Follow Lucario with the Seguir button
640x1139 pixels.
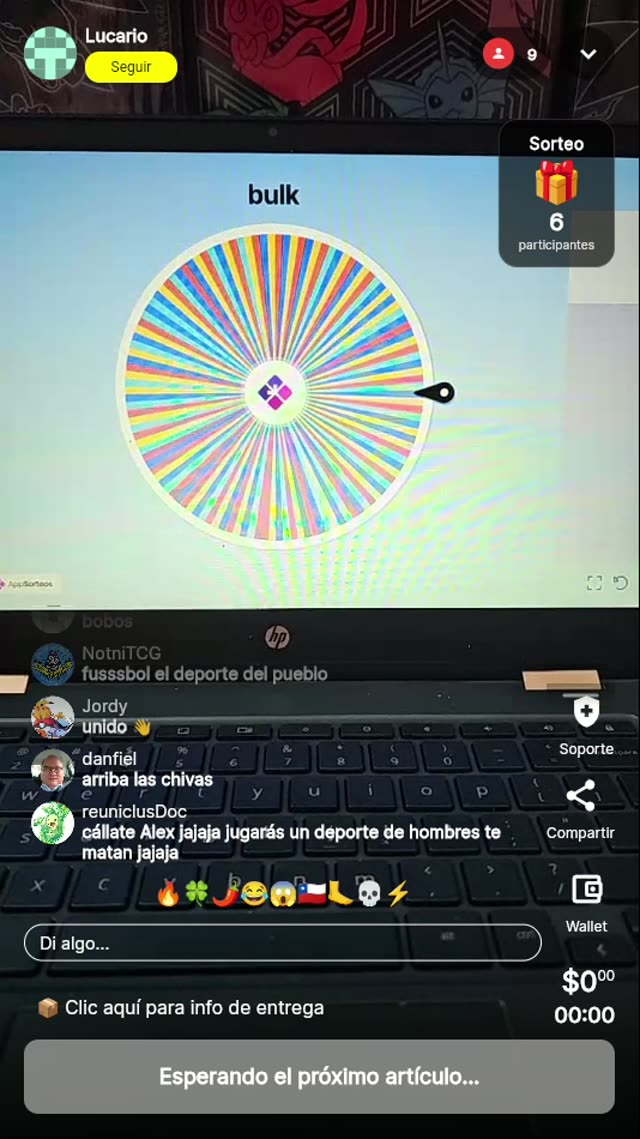coord(131,67)
